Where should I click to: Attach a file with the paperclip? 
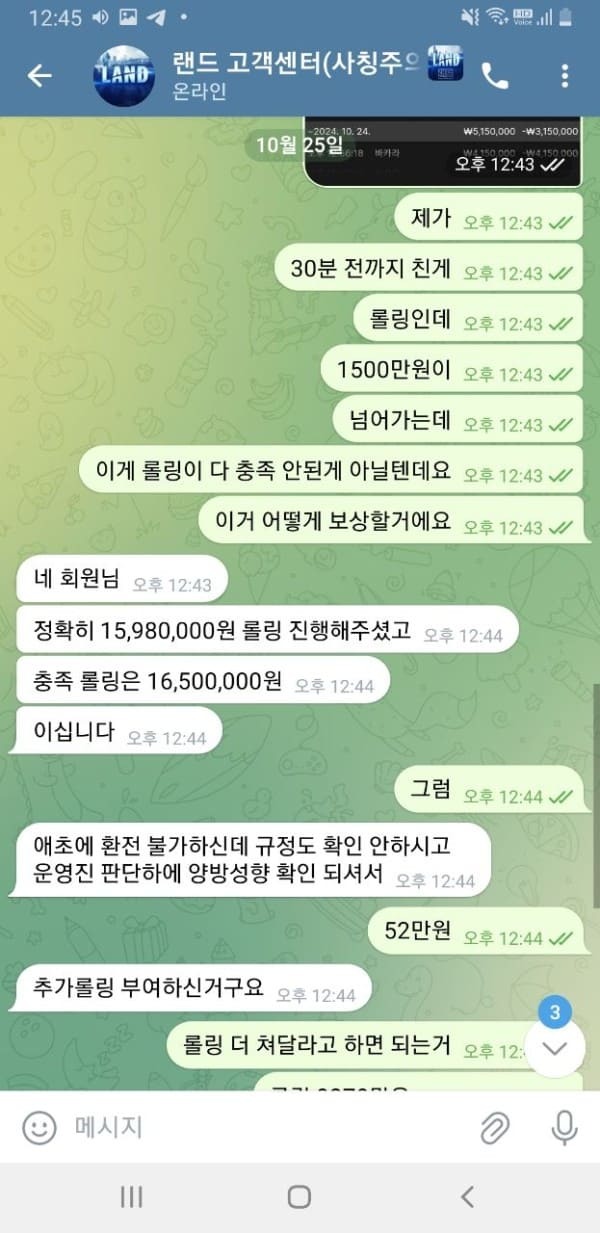coord(495,1128)
